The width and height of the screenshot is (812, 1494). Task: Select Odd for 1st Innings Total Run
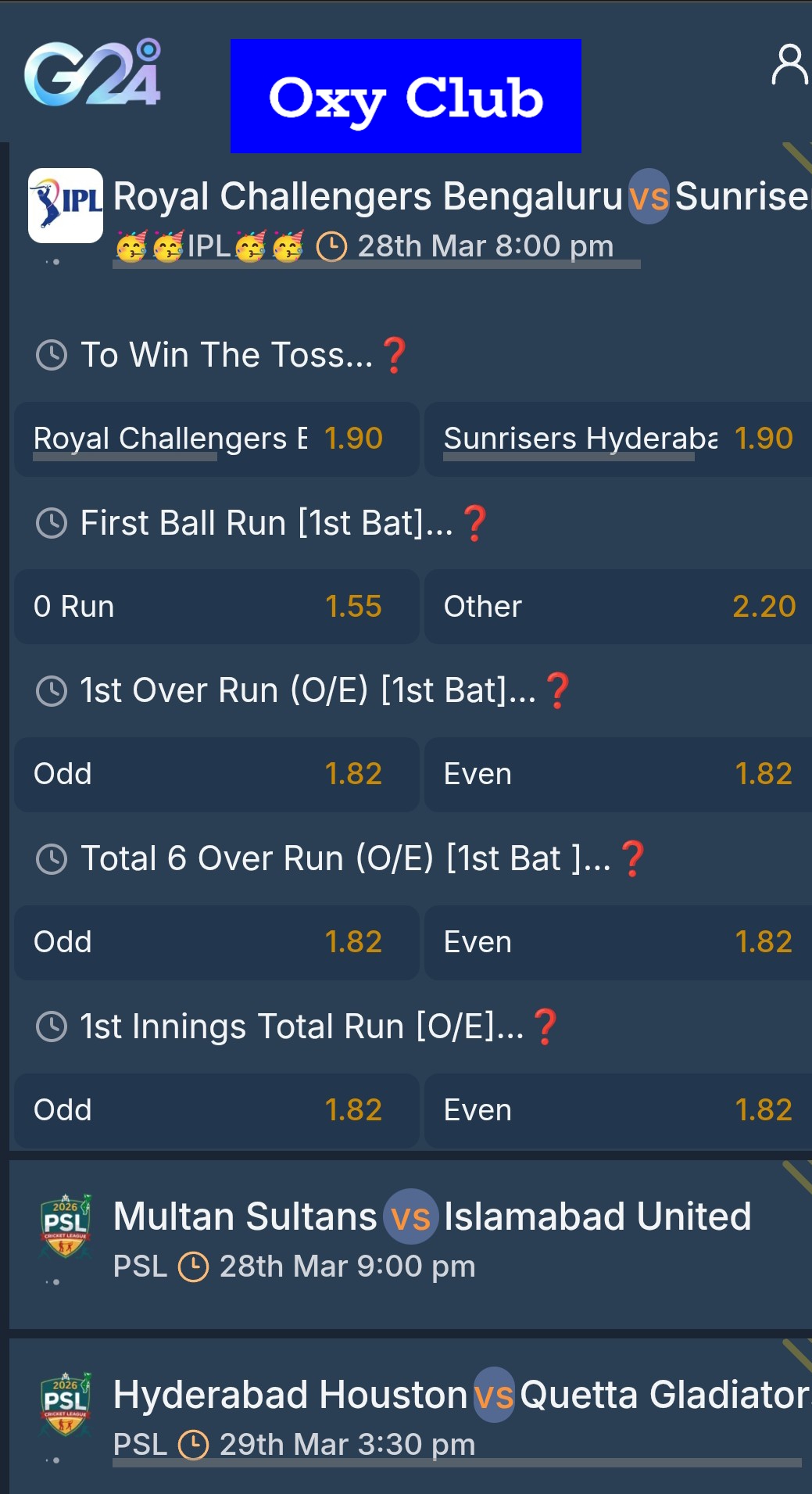(216, 1110)
